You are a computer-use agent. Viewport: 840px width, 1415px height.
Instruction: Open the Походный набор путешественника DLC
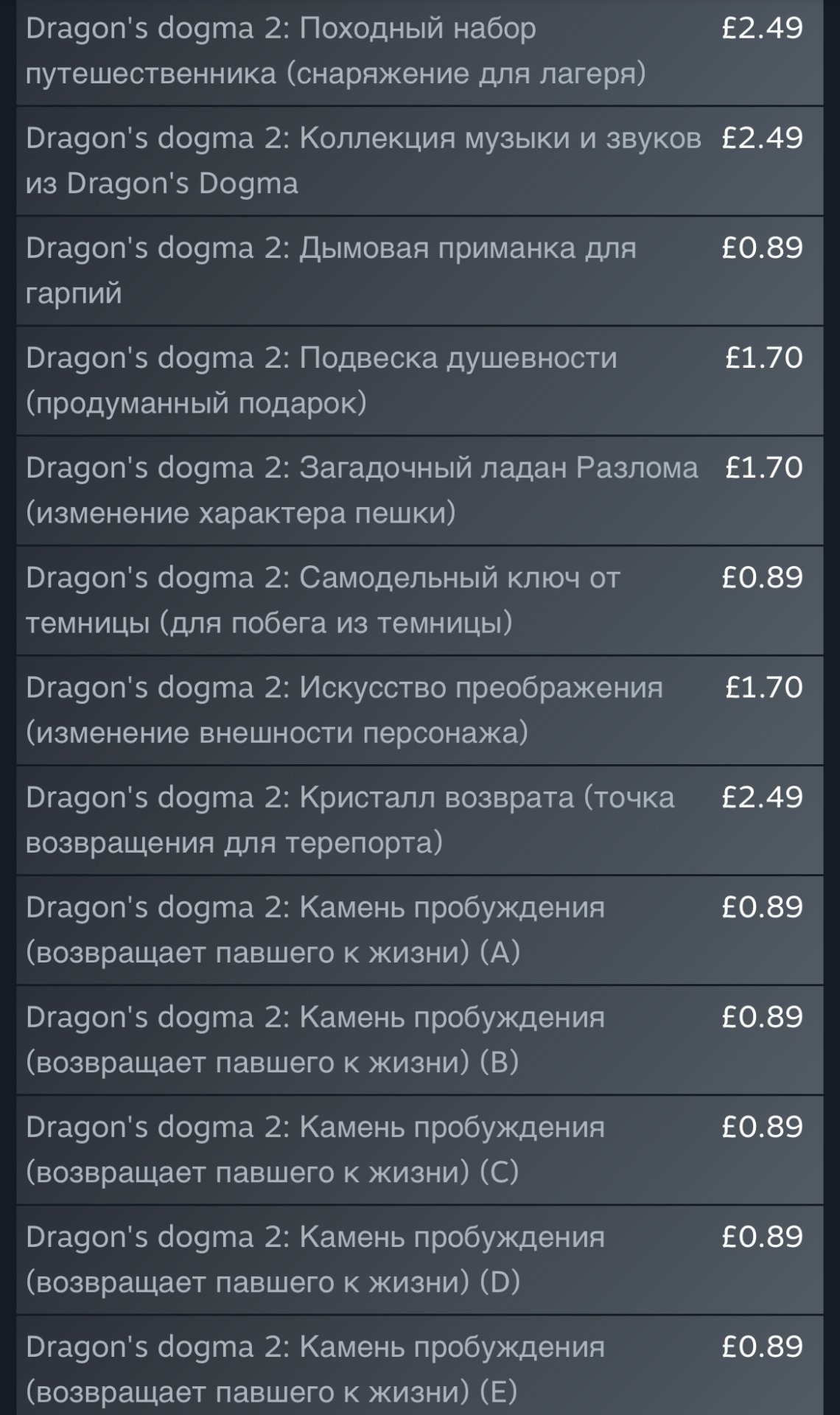(x=419, y=52)
